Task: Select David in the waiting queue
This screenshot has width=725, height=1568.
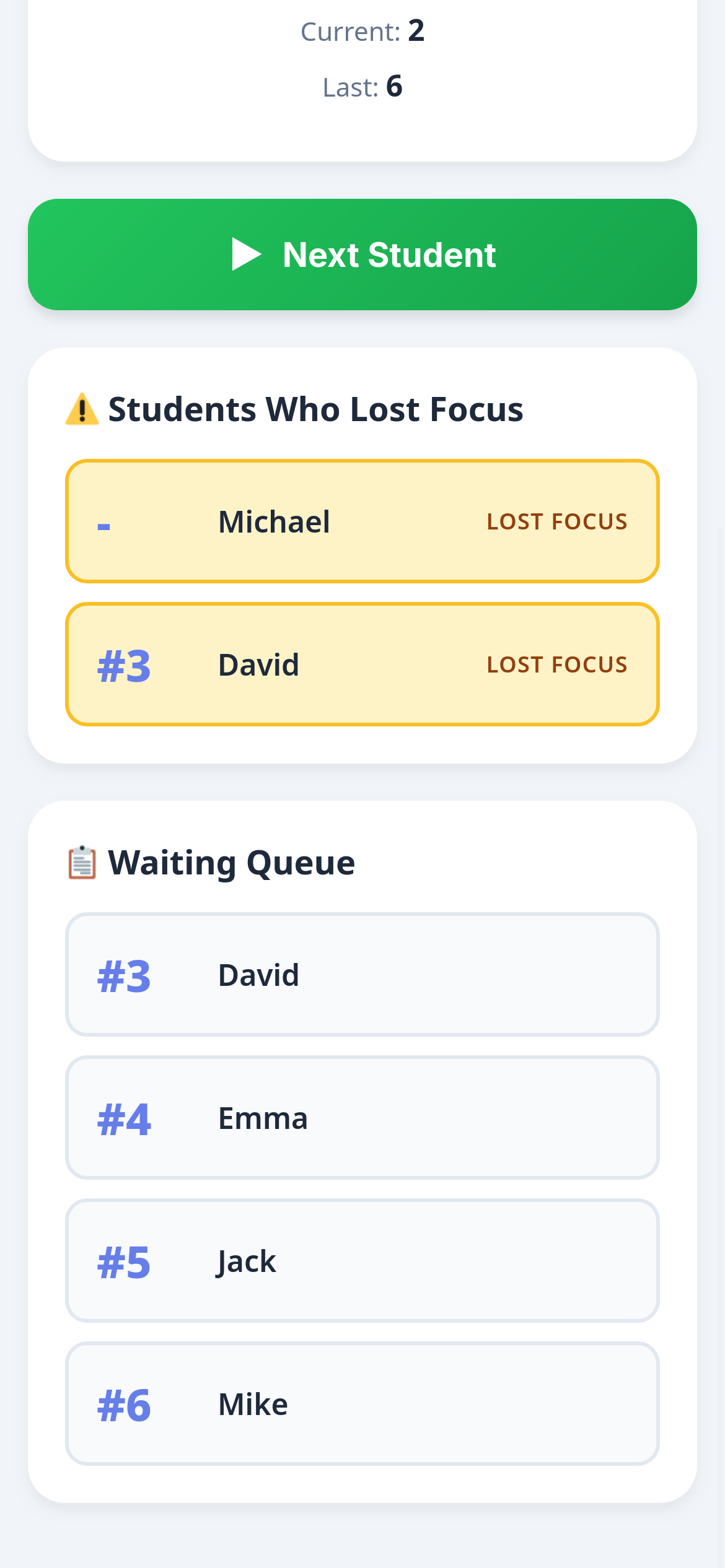Action: (362, 975)
